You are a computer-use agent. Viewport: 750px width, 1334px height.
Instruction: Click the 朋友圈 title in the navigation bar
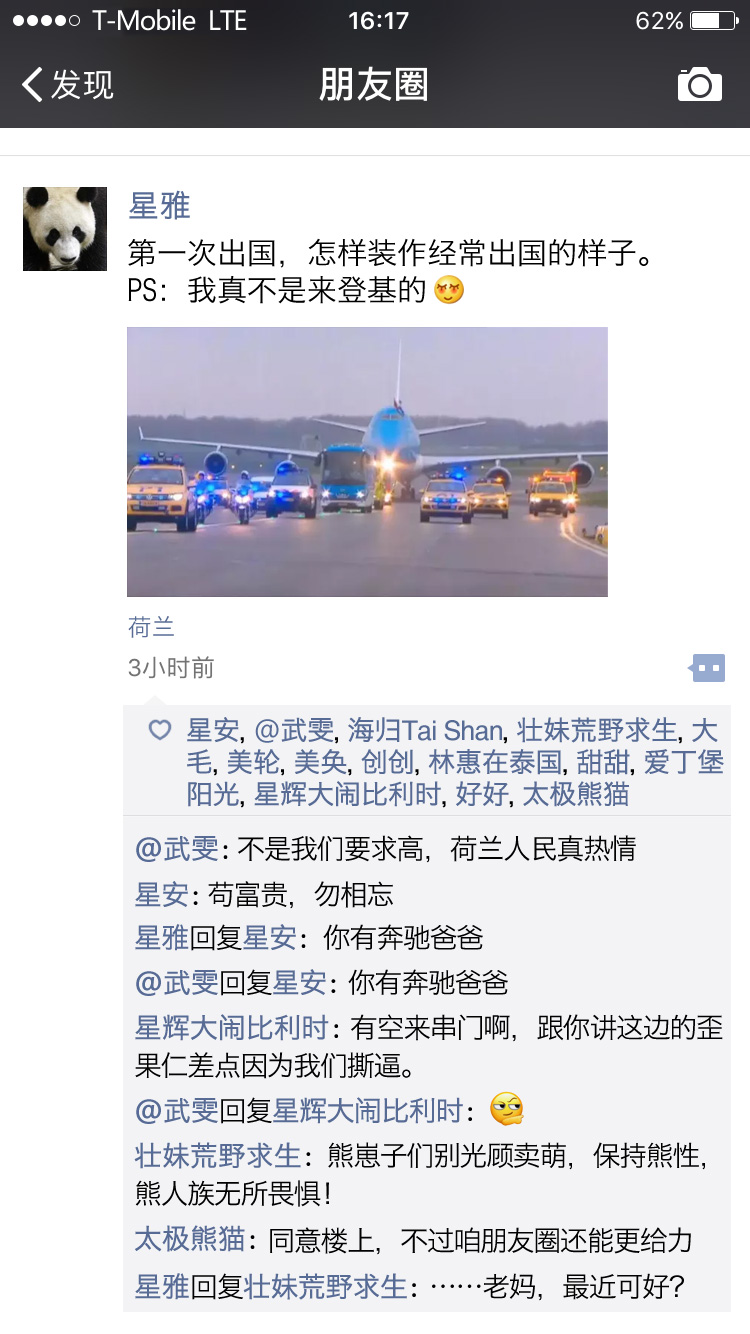(374, 86)
